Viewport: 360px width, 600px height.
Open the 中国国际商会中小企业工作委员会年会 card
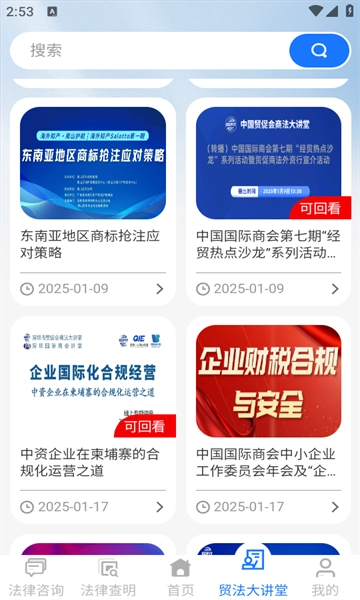(x=269, y=420)
